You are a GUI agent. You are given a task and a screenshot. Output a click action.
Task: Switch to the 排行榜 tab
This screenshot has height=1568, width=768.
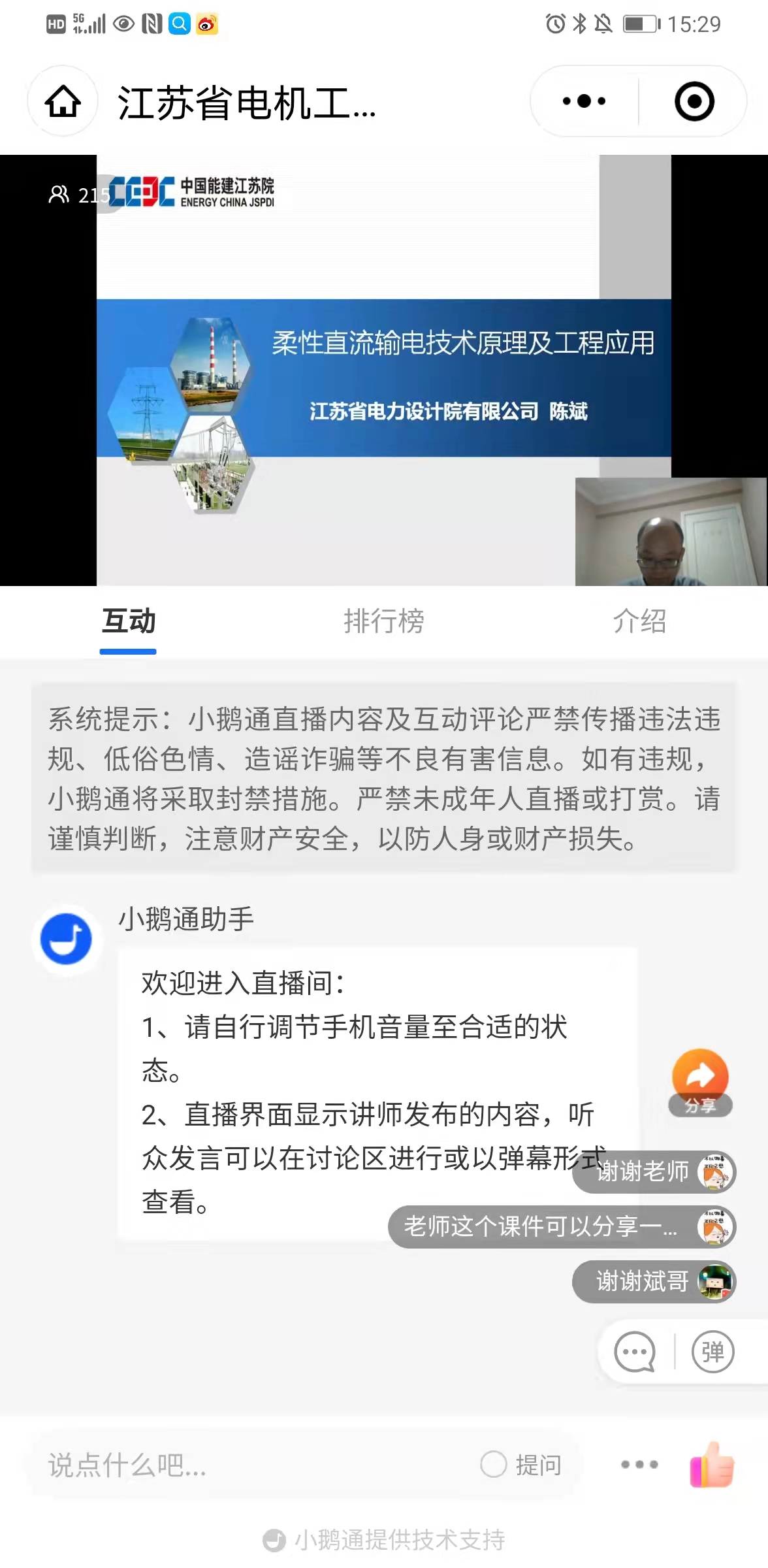[x=384, y=621]
